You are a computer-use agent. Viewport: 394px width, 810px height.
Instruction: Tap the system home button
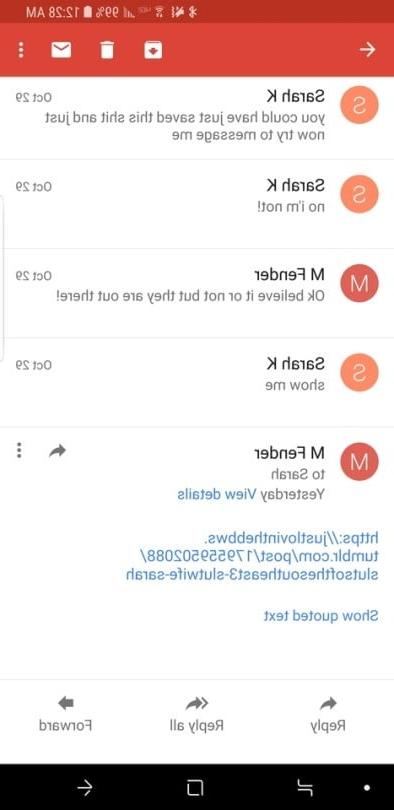[194, 788]
